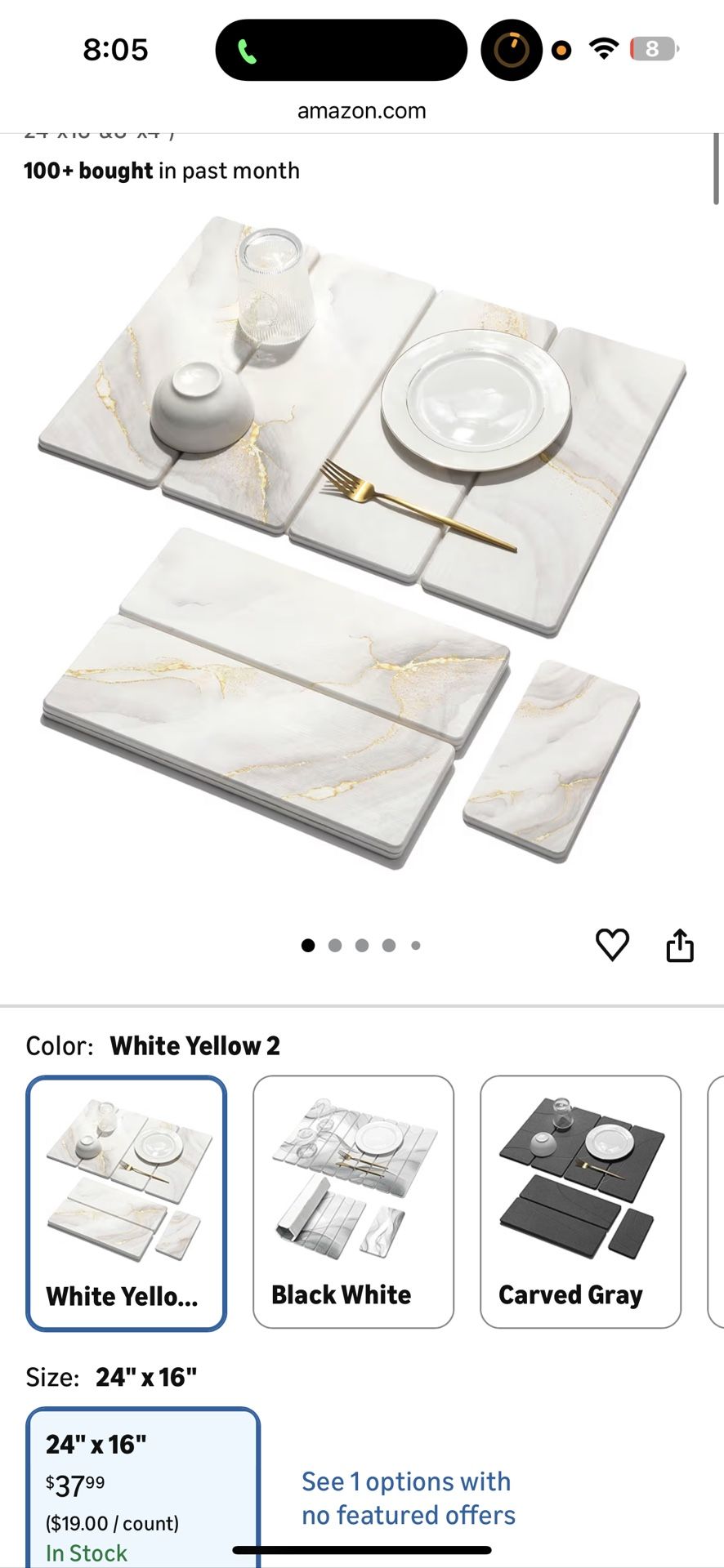Pick the 24" x 16" size option

(143, 1486)
